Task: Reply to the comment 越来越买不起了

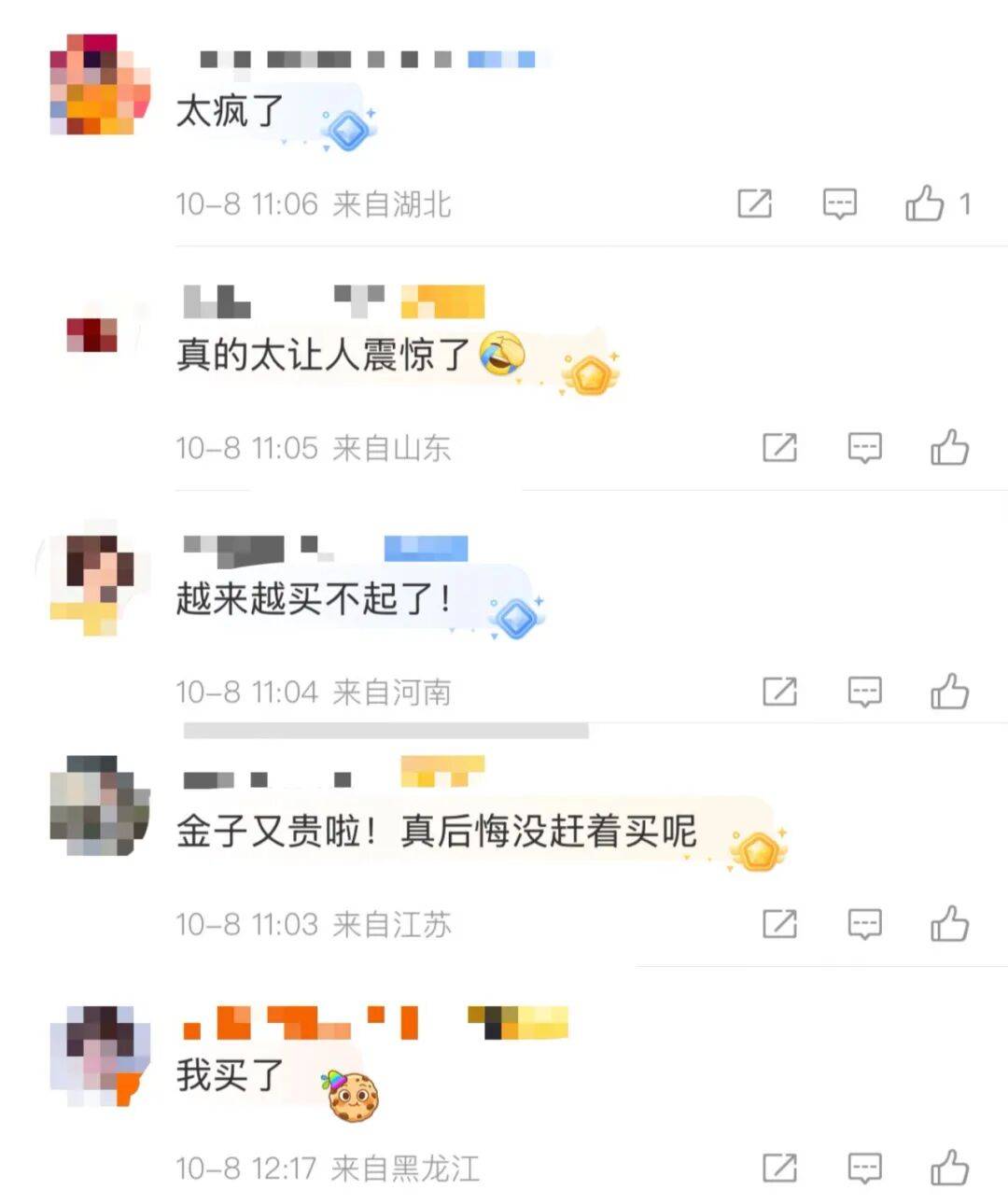Action: (x=864, y=692)
